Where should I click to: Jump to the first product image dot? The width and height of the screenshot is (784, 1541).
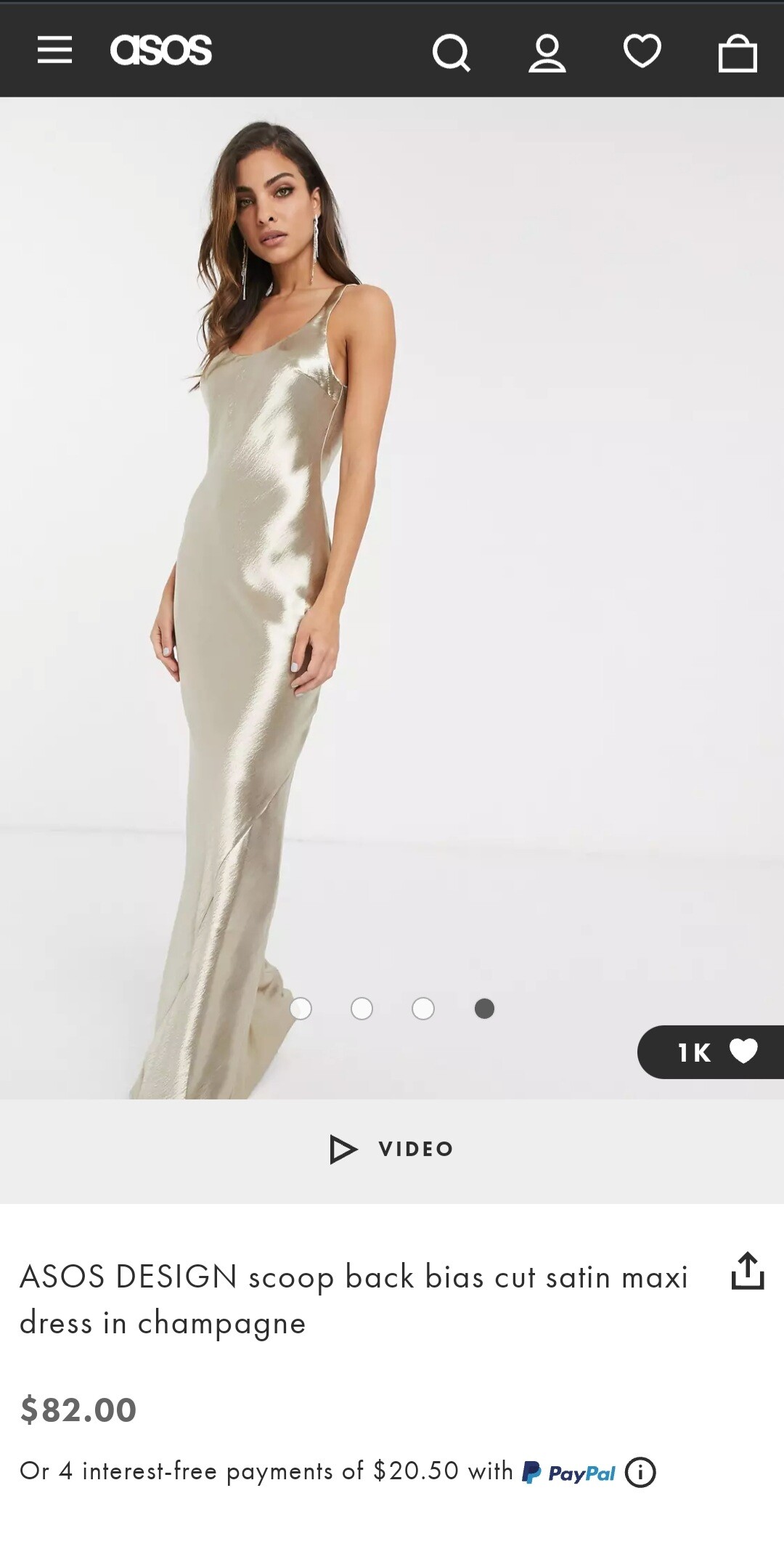click(301, 1009)
